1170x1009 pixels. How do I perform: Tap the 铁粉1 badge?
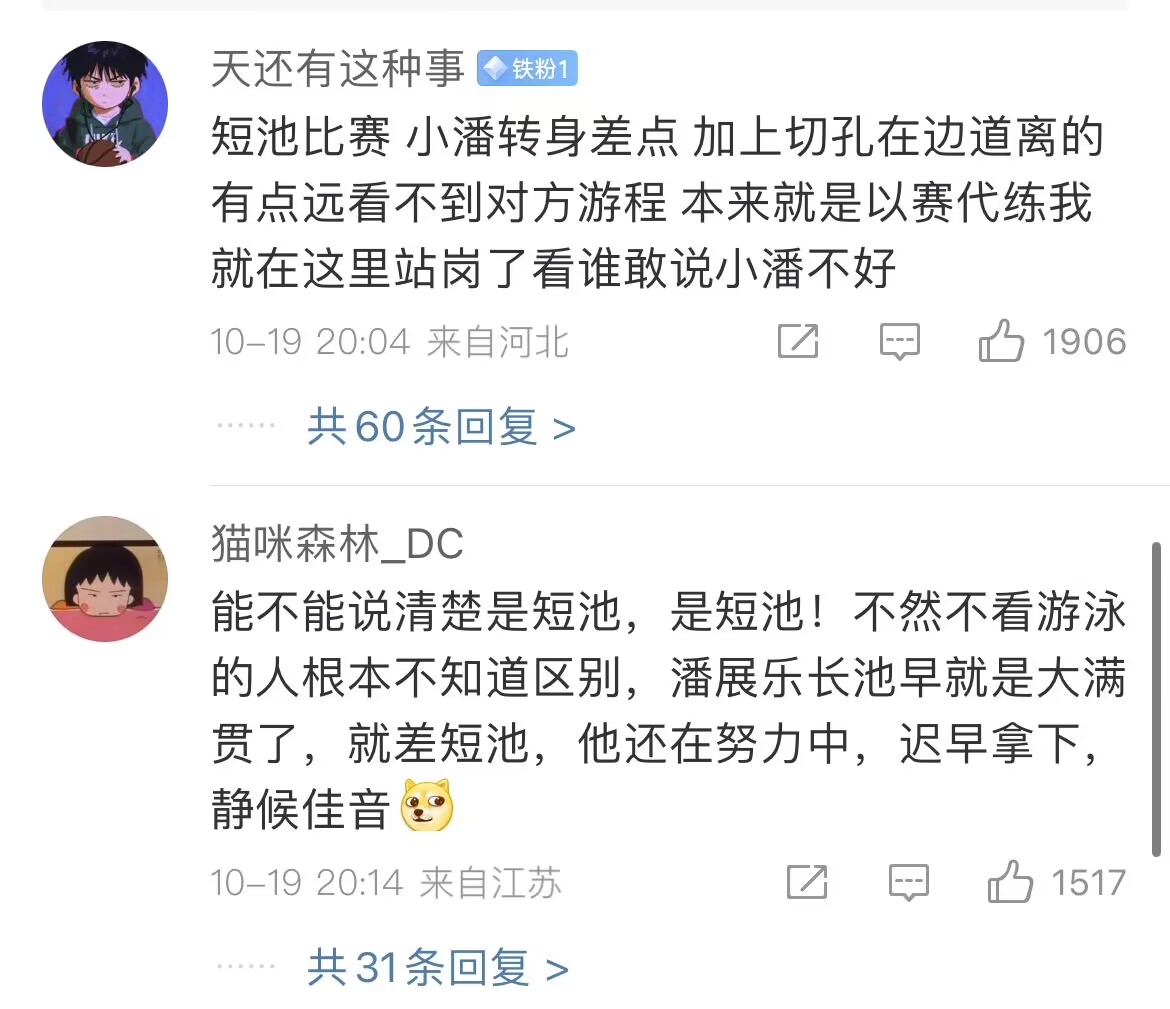pos(527,69)
